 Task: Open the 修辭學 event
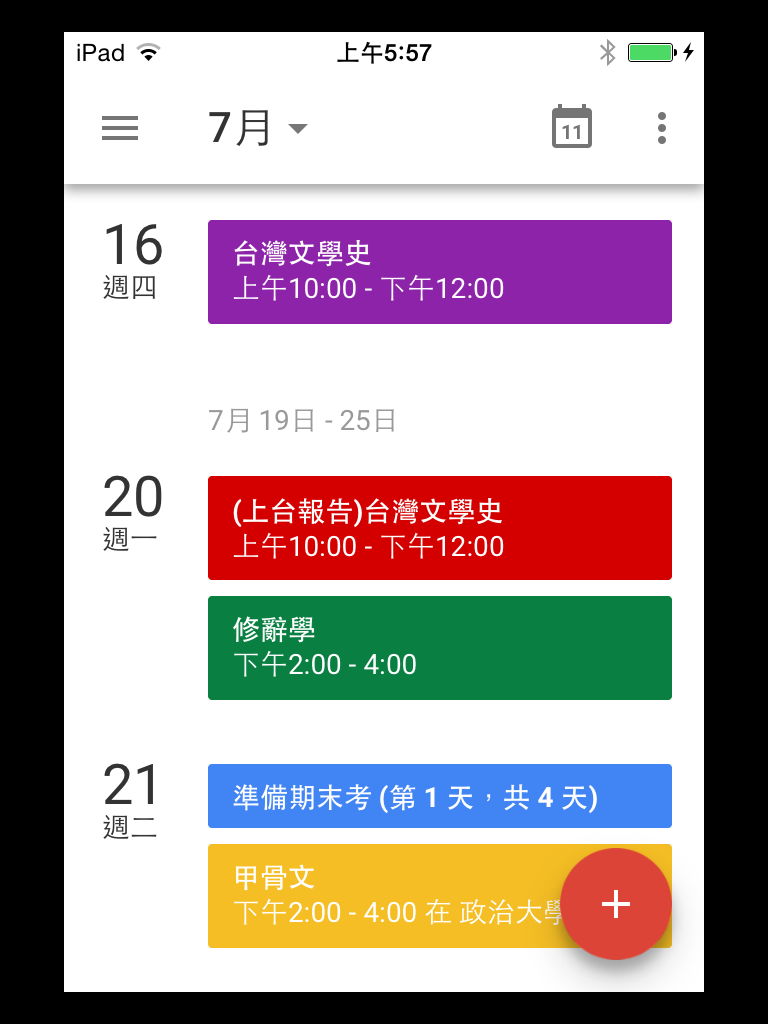point(439,647)
